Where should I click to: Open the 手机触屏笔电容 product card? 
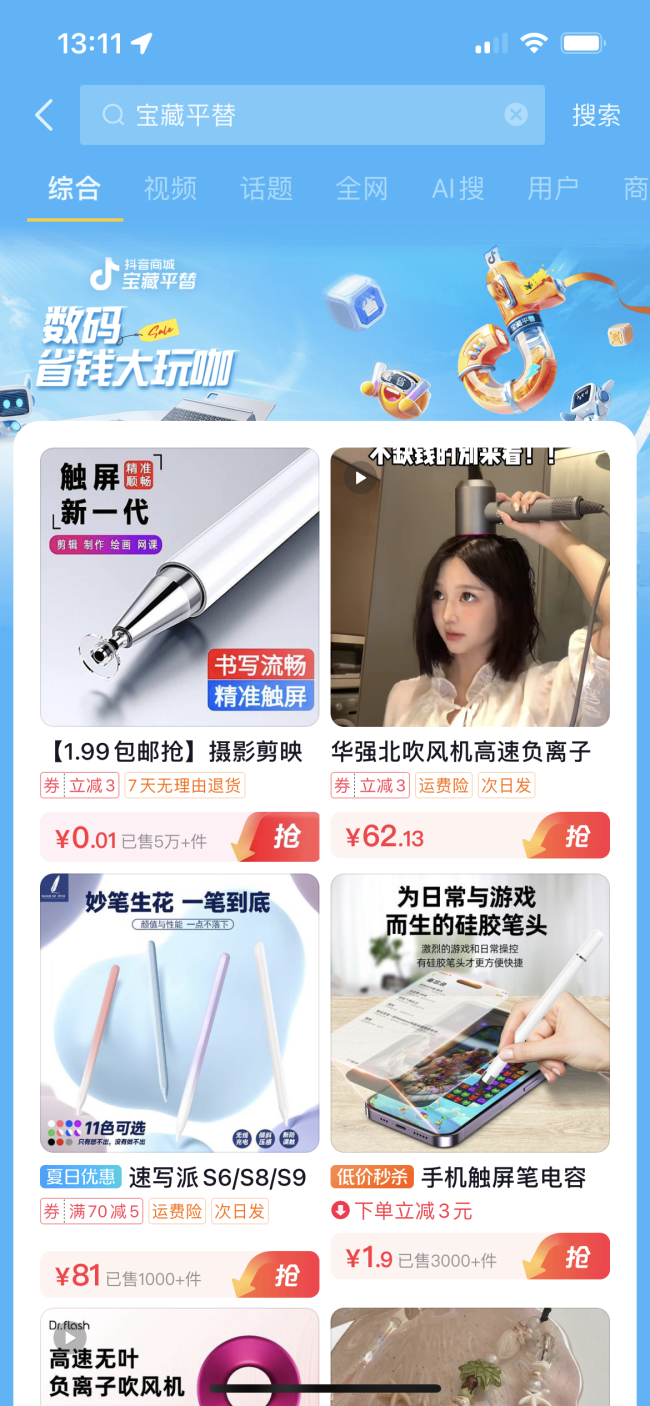click(x=470, y=1013)
